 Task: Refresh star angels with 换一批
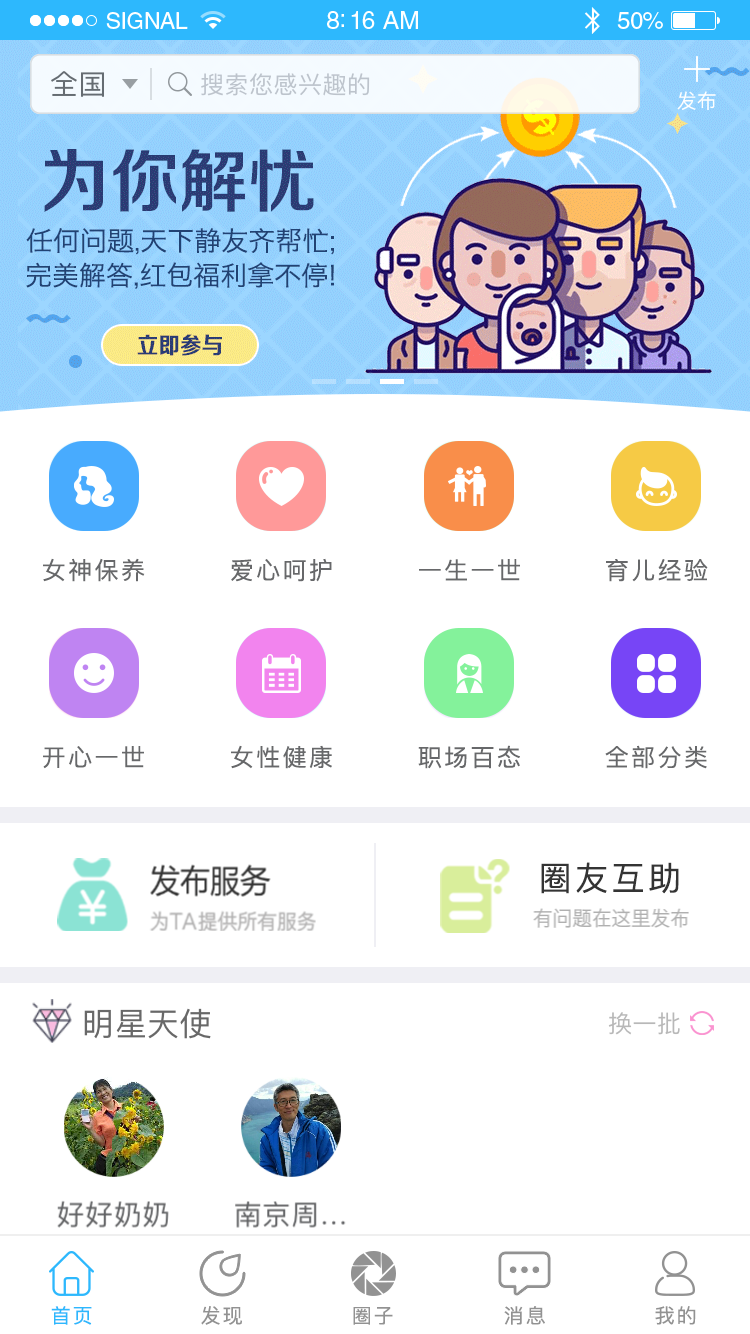[x=661, y=1023]
